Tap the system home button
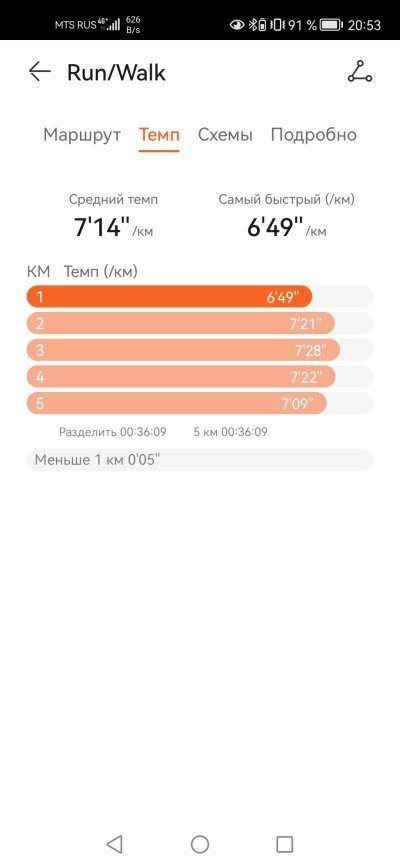Screen dimensions: 400x867 click(x=200, y=844)
